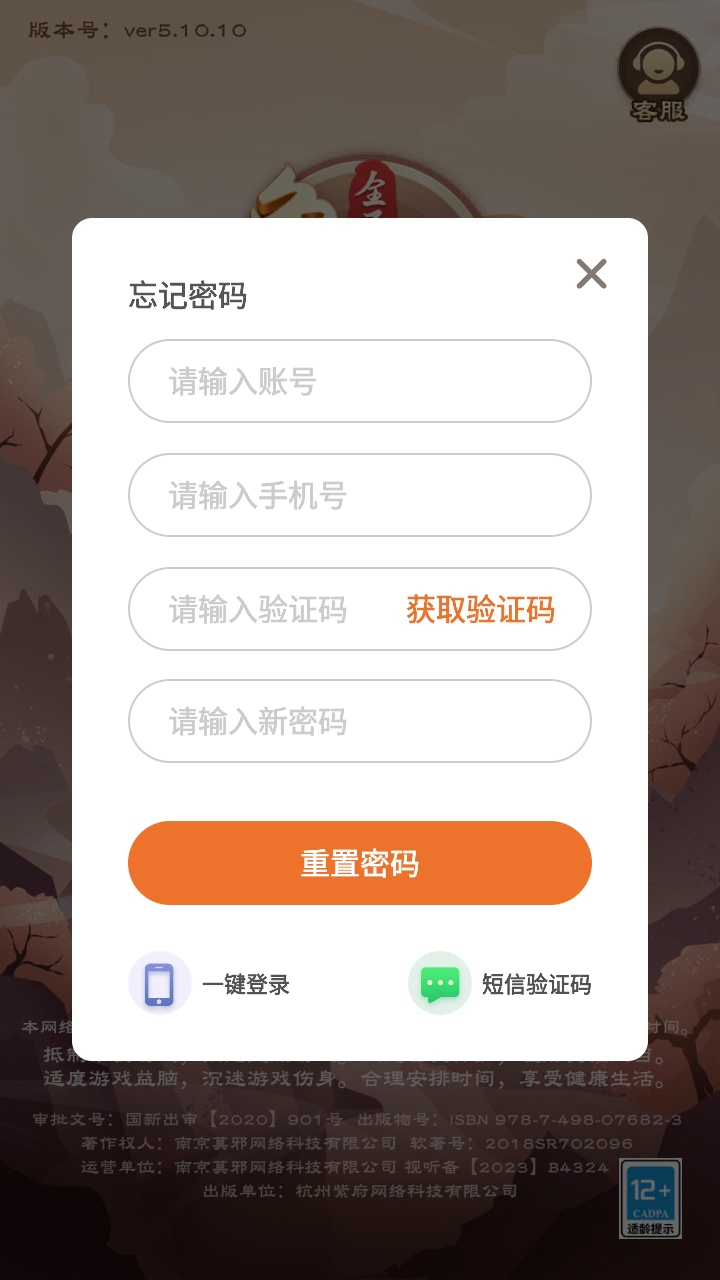Select the verification code input field
This screenshot has height=1280, width=720.
click(x=260, y=609)
